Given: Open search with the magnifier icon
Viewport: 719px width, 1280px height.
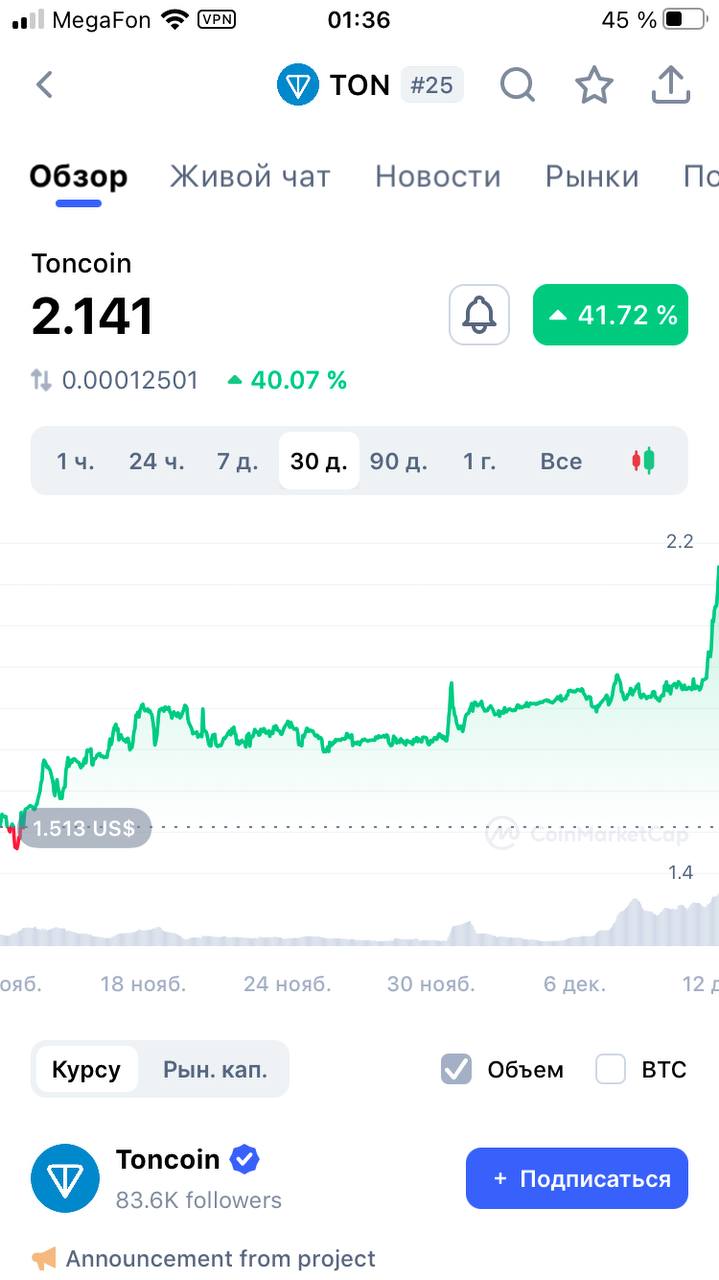Looking at the screenshot, I should [517, 85].
